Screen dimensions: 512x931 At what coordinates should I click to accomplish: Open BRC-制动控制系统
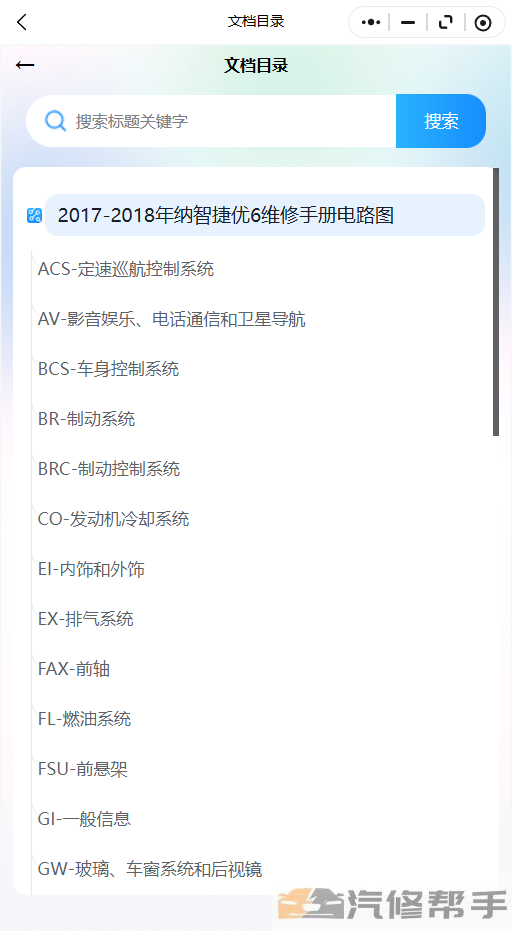click(109, 468)
